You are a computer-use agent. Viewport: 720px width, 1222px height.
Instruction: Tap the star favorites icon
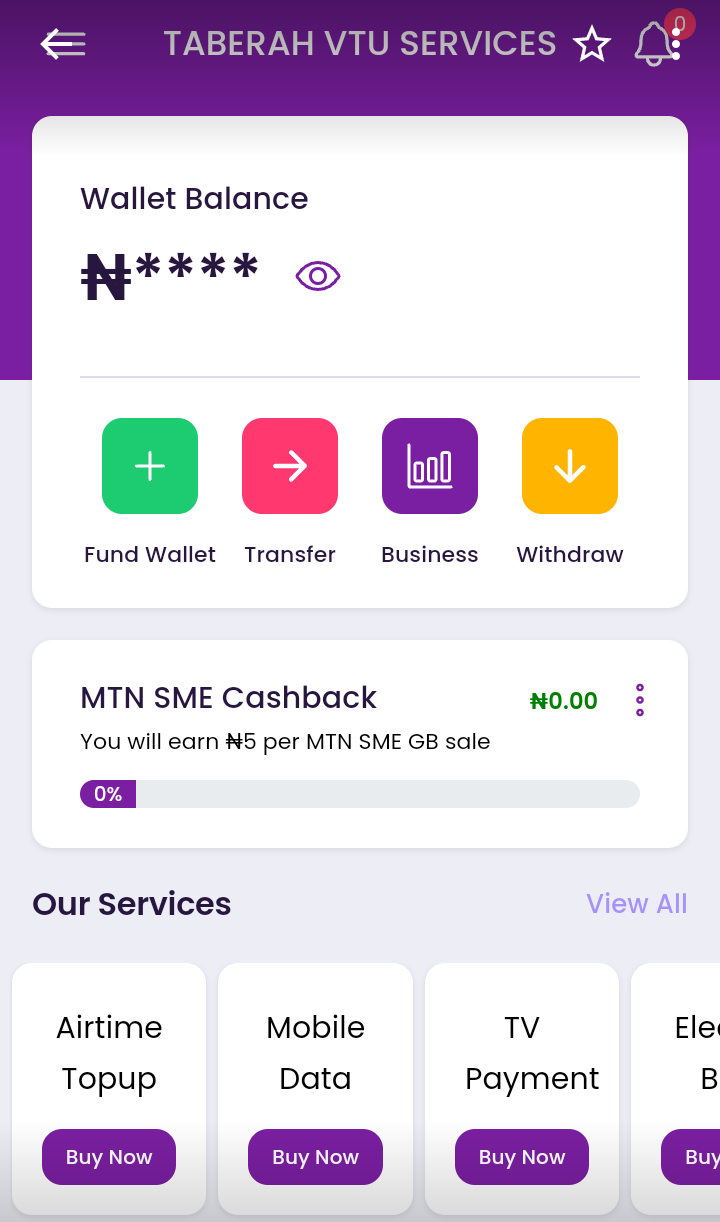[x=592, y=45]
